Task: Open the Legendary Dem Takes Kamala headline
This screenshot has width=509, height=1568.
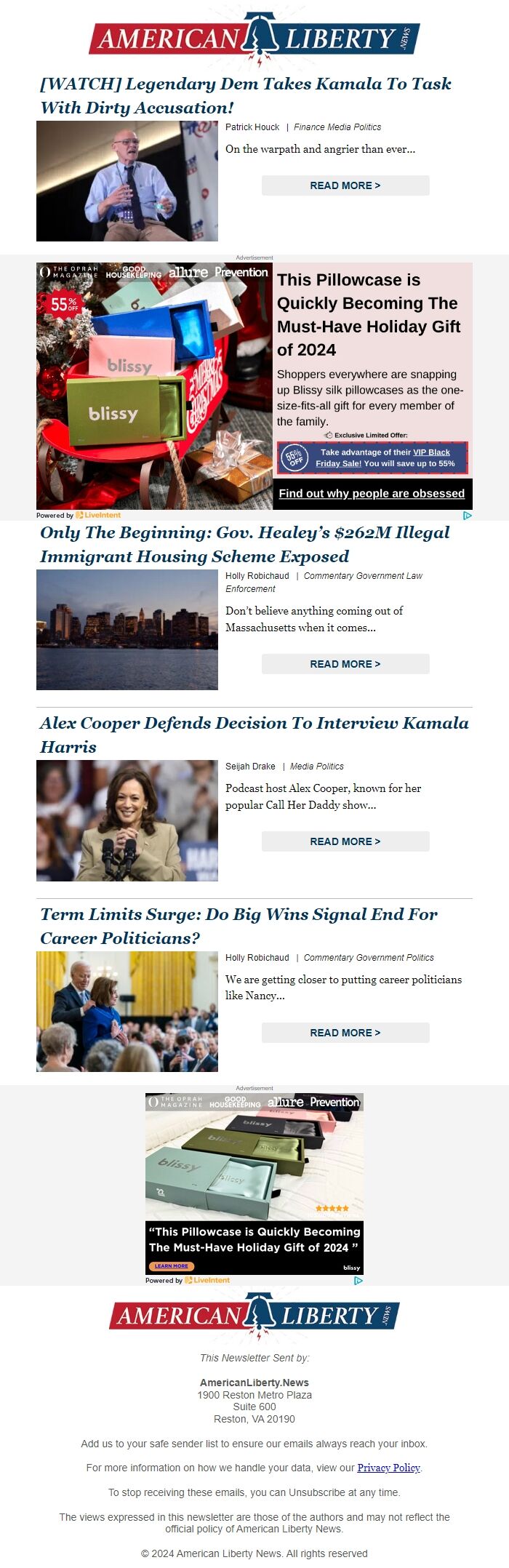Action: [x=245, y=95]
